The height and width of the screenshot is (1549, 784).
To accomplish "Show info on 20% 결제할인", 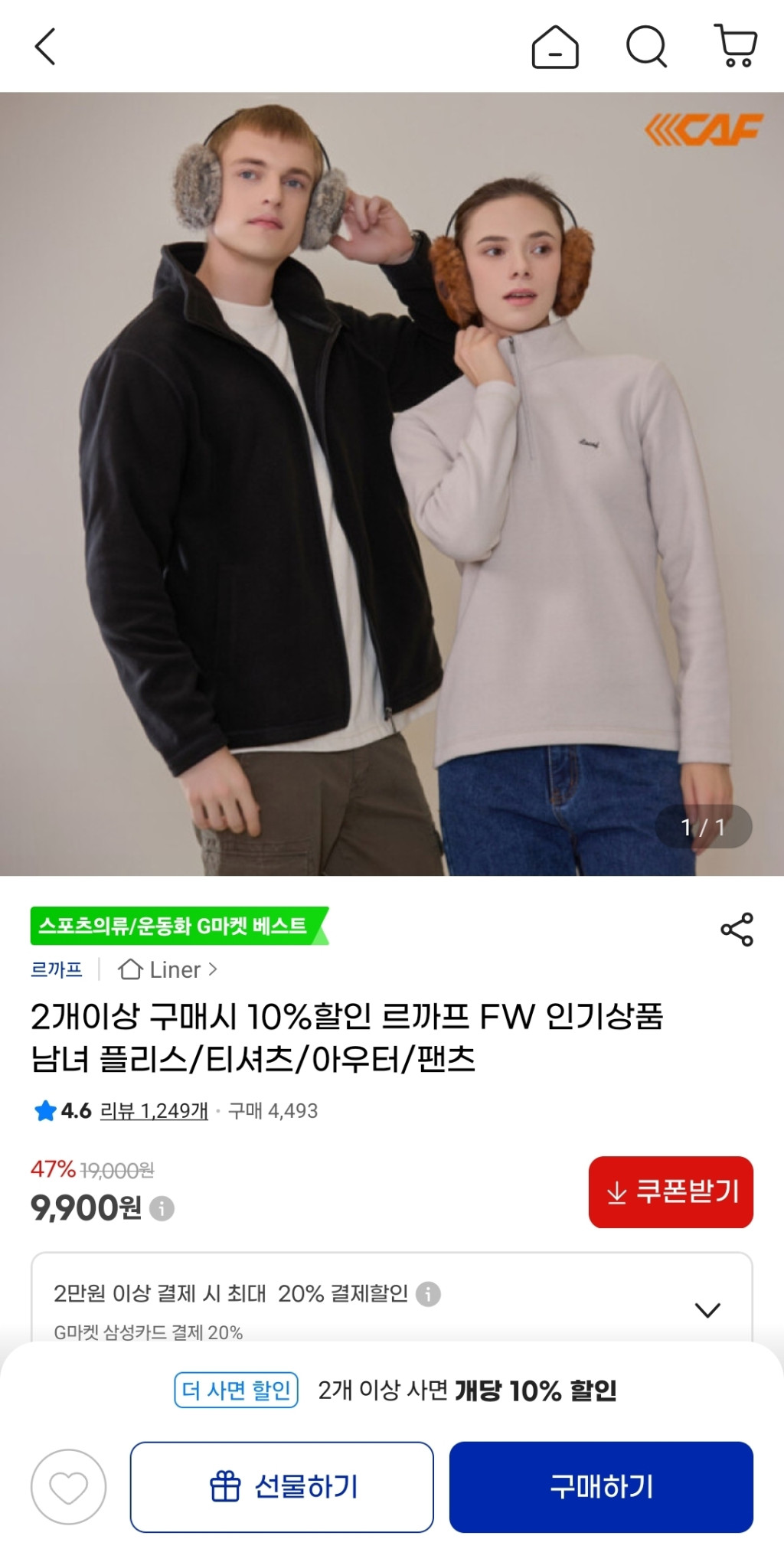I will [428, 1294].
